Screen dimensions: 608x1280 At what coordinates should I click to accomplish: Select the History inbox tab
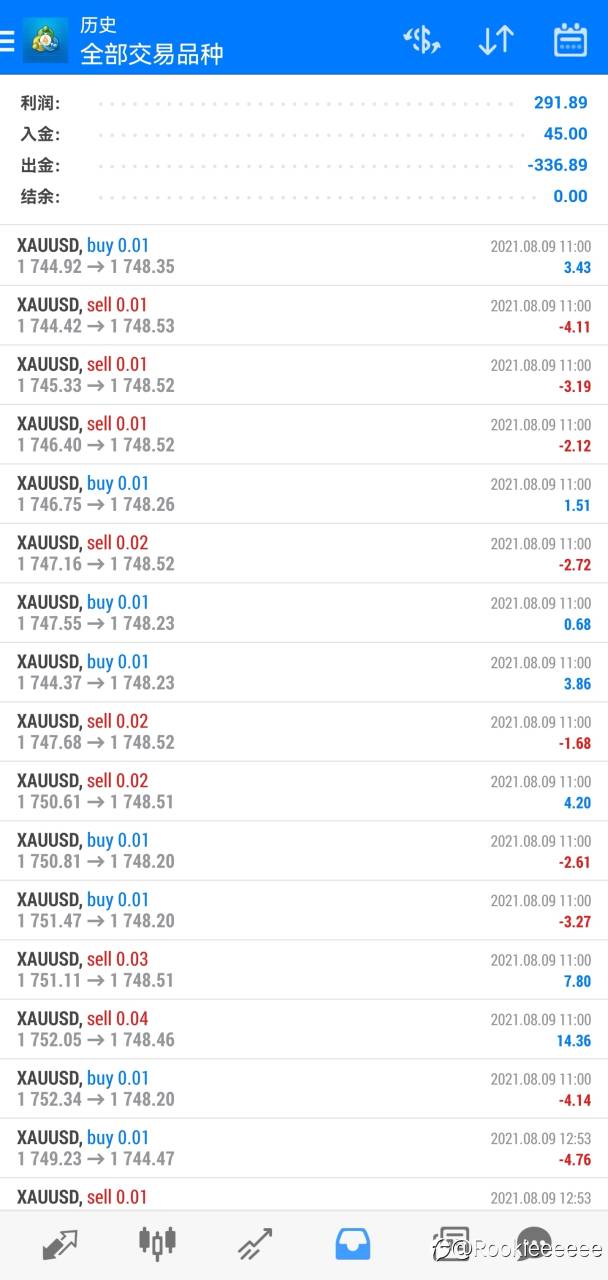(352, 1244)
